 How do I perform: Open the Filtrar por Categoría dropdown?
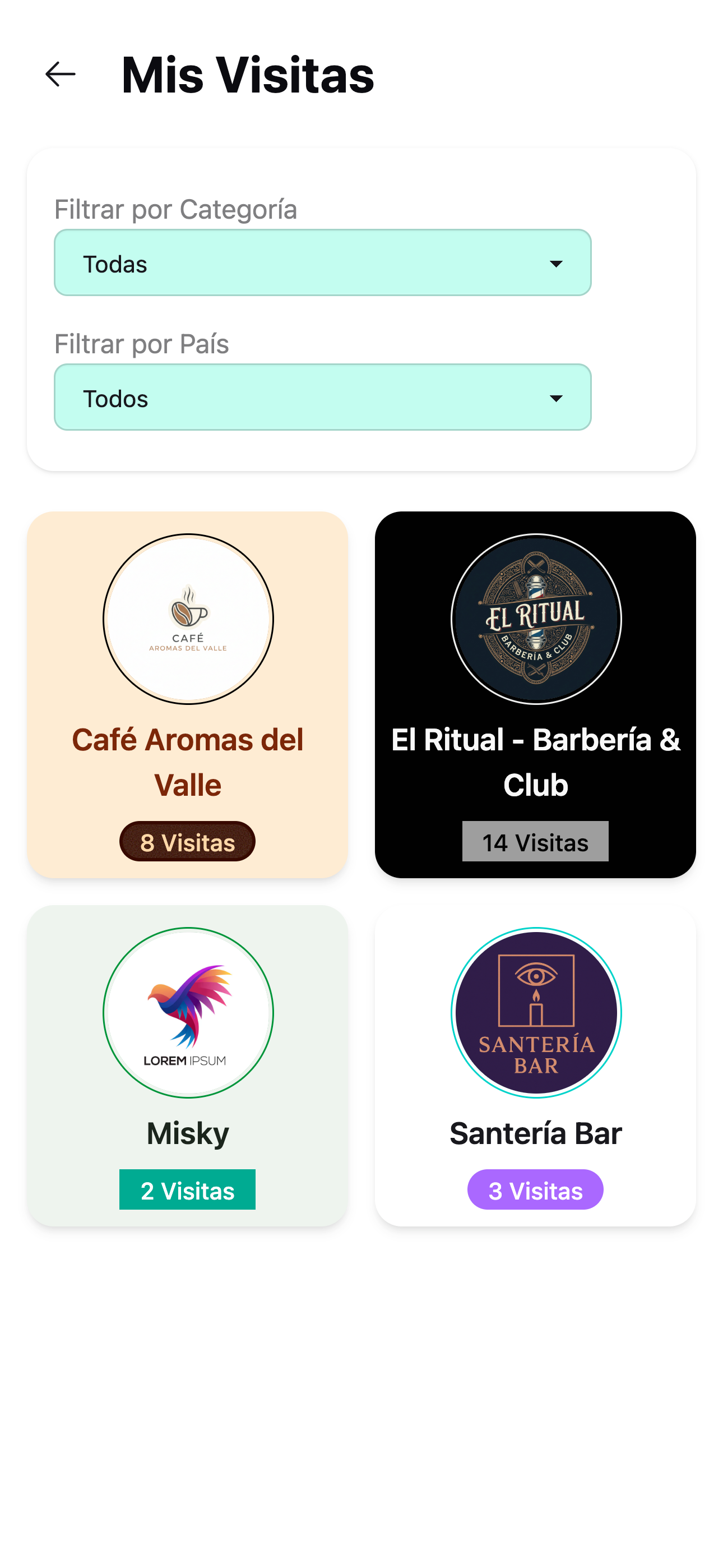pos(323,262)
